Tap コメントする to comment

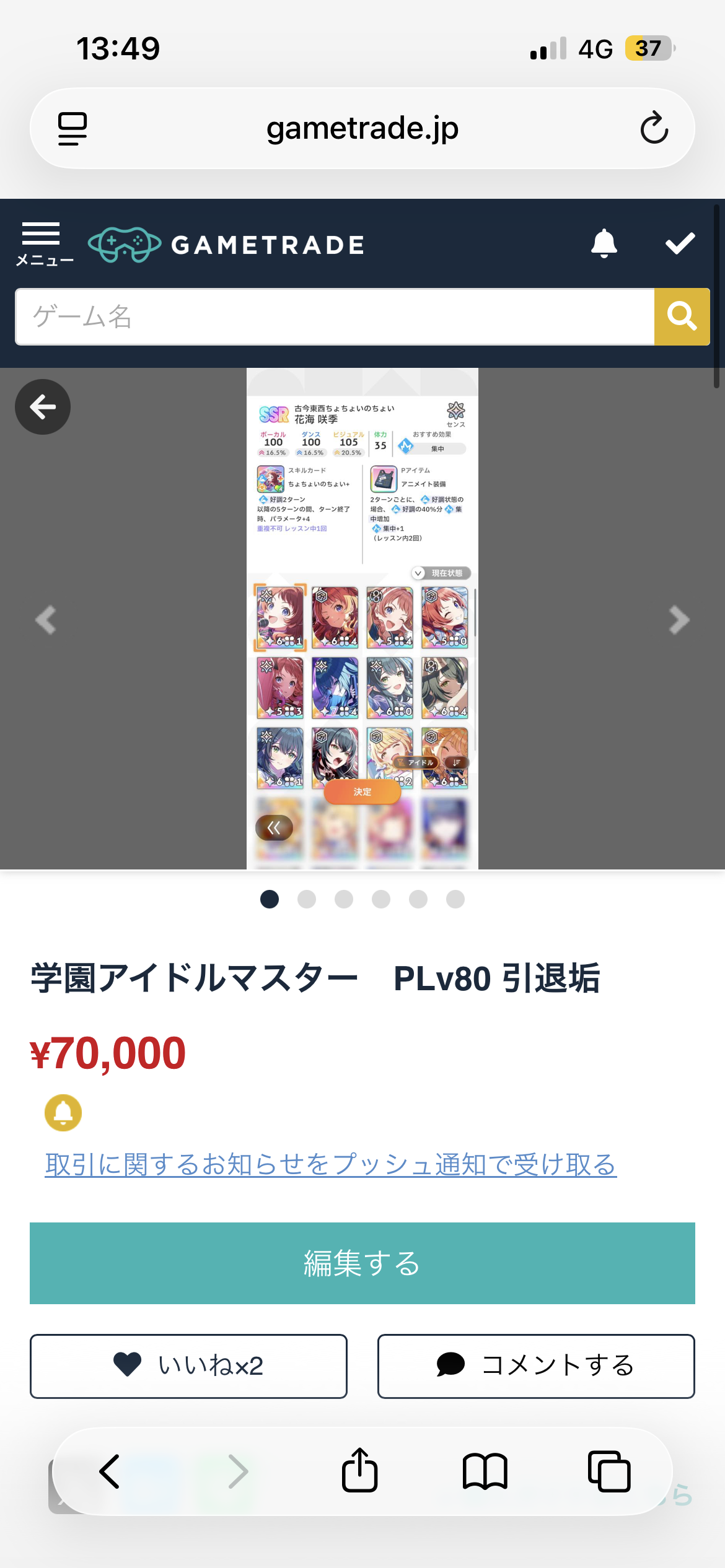[x=536, y=1365]
